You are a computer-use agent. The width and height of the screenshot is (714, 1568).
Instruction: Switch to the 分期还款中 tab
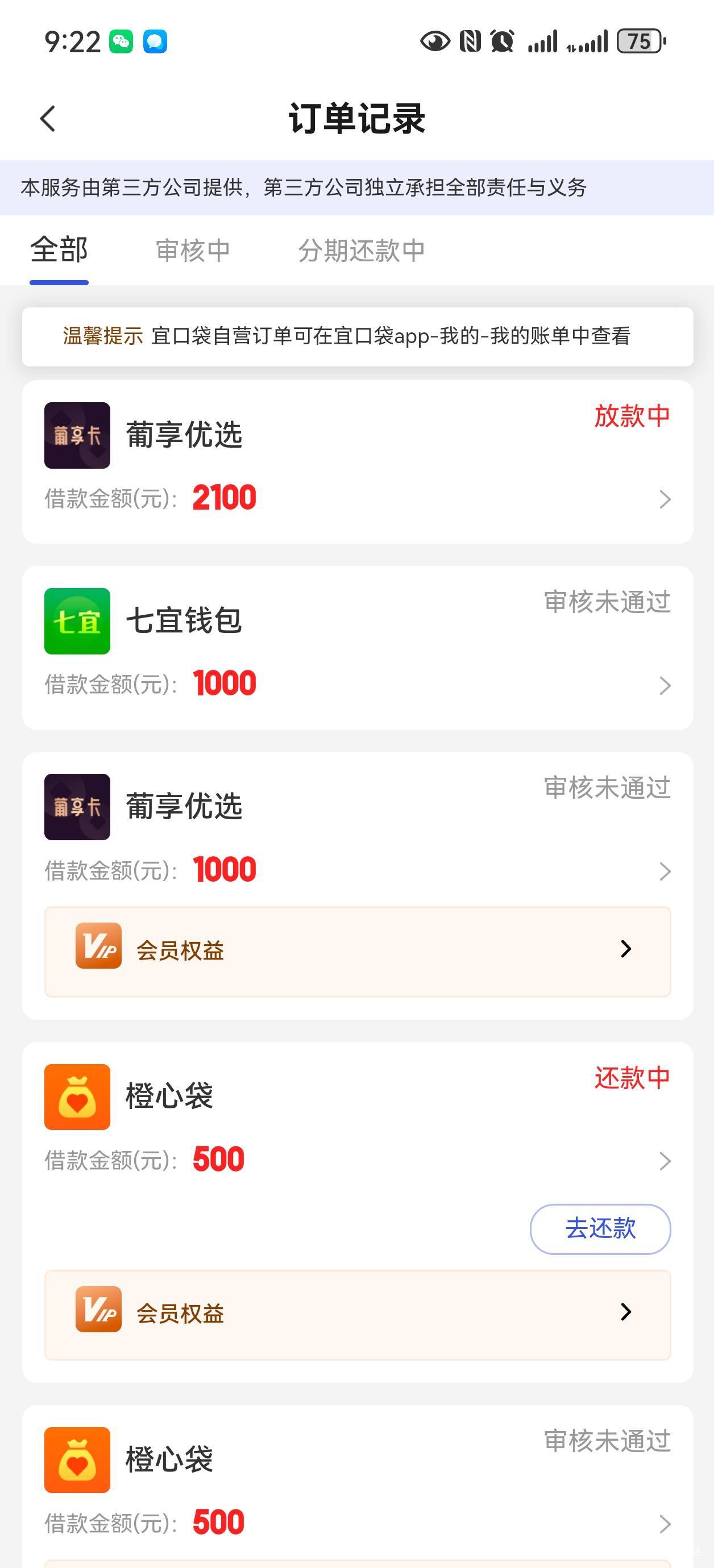(362, 250)
